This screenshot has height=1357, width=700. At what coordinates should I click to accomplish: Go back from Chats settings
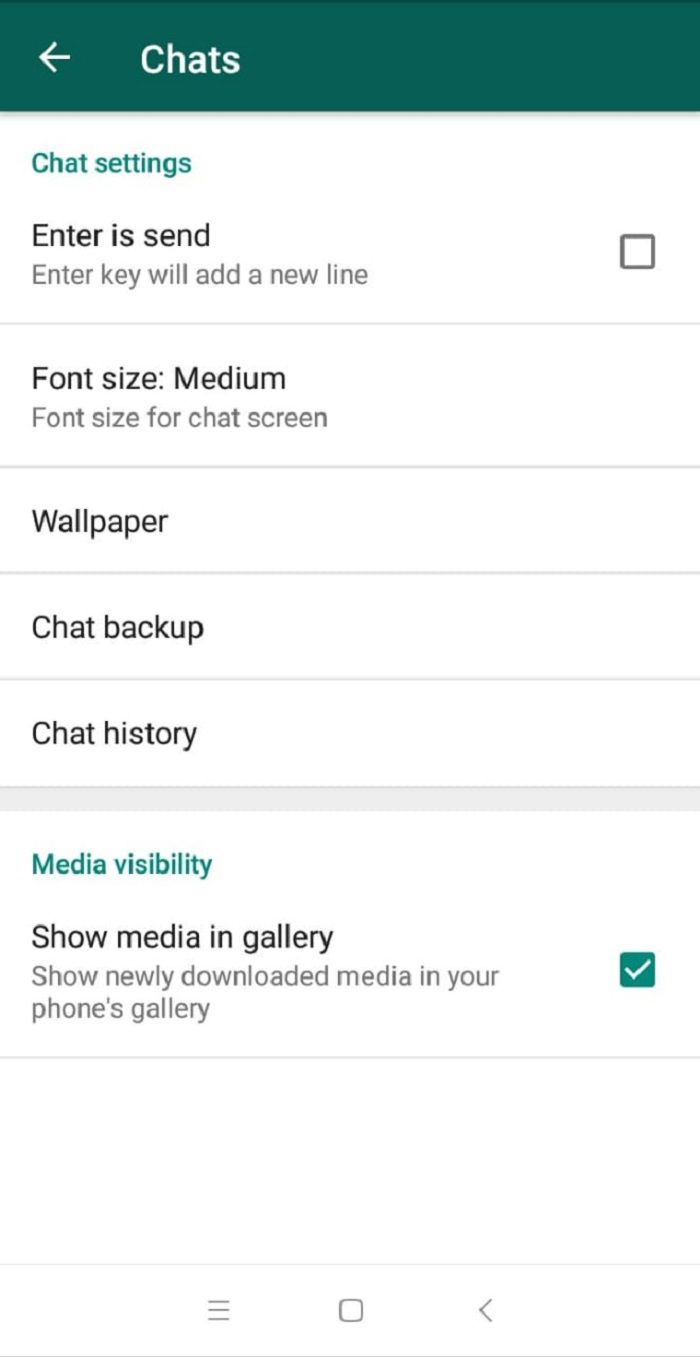coord(54,58)
